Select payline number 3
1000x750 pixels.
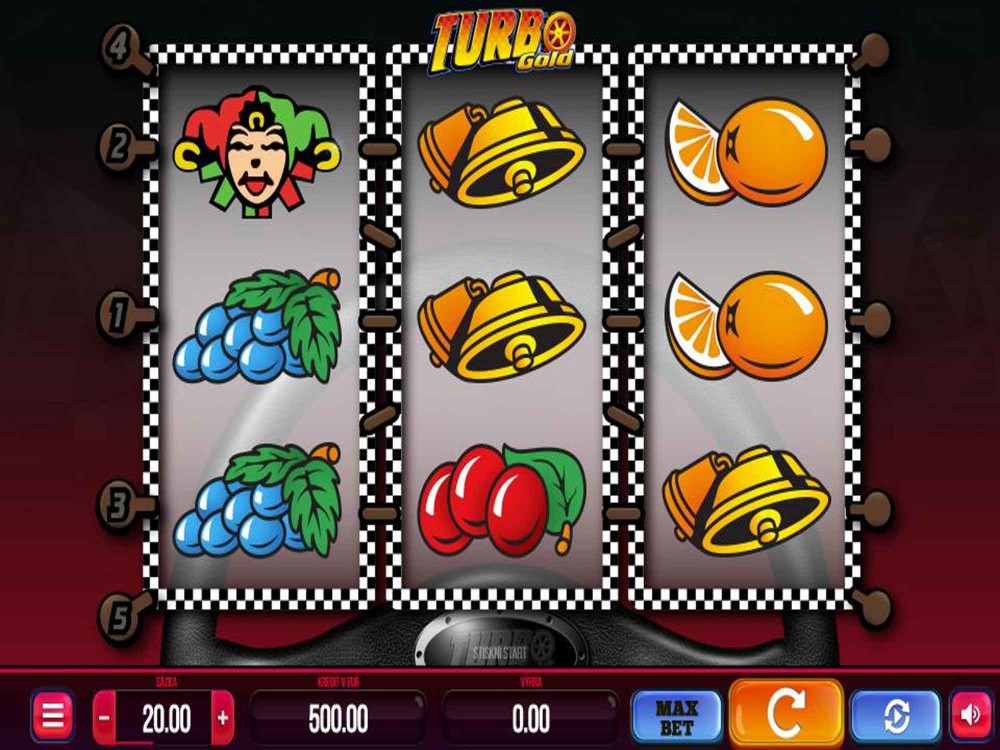point(118,506)
